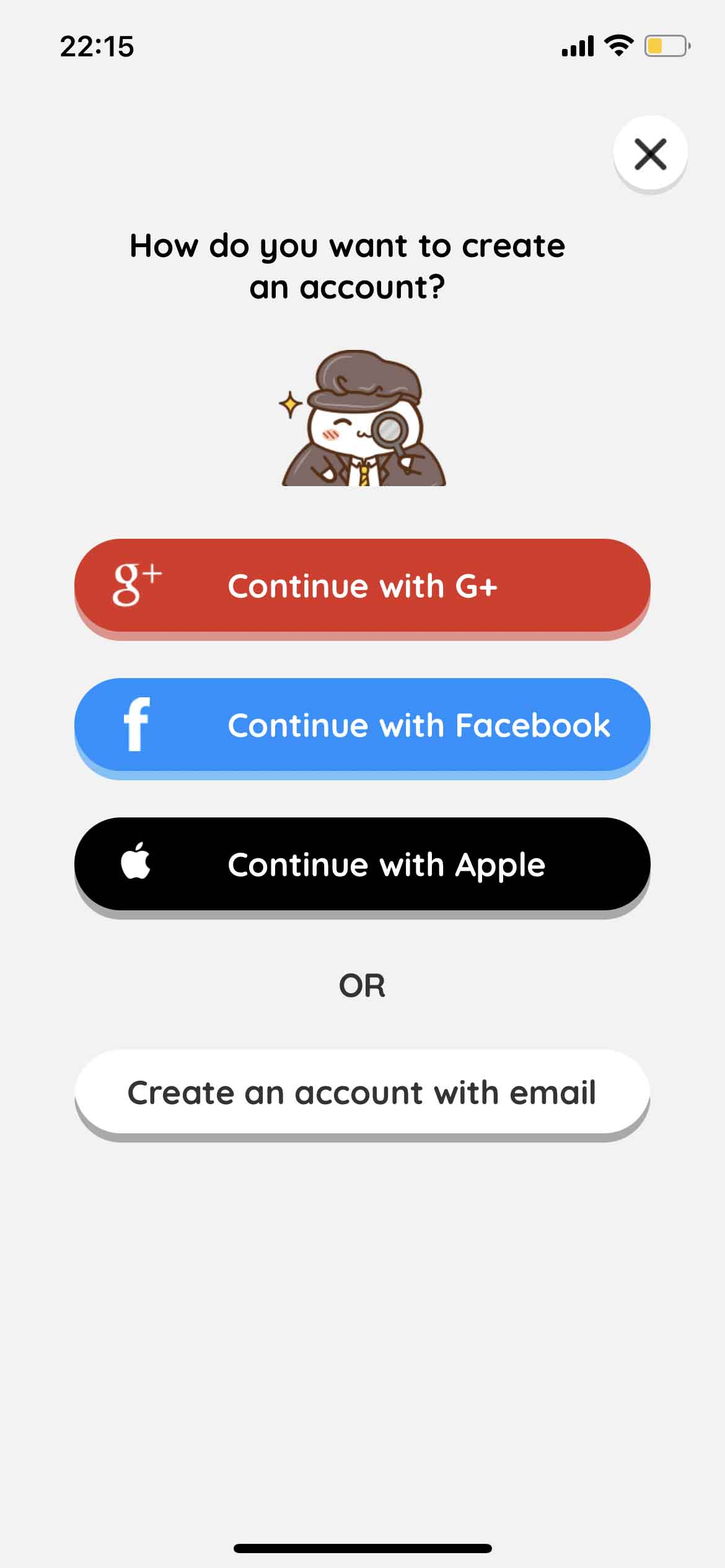Create an account with email

click(362, 1093)
